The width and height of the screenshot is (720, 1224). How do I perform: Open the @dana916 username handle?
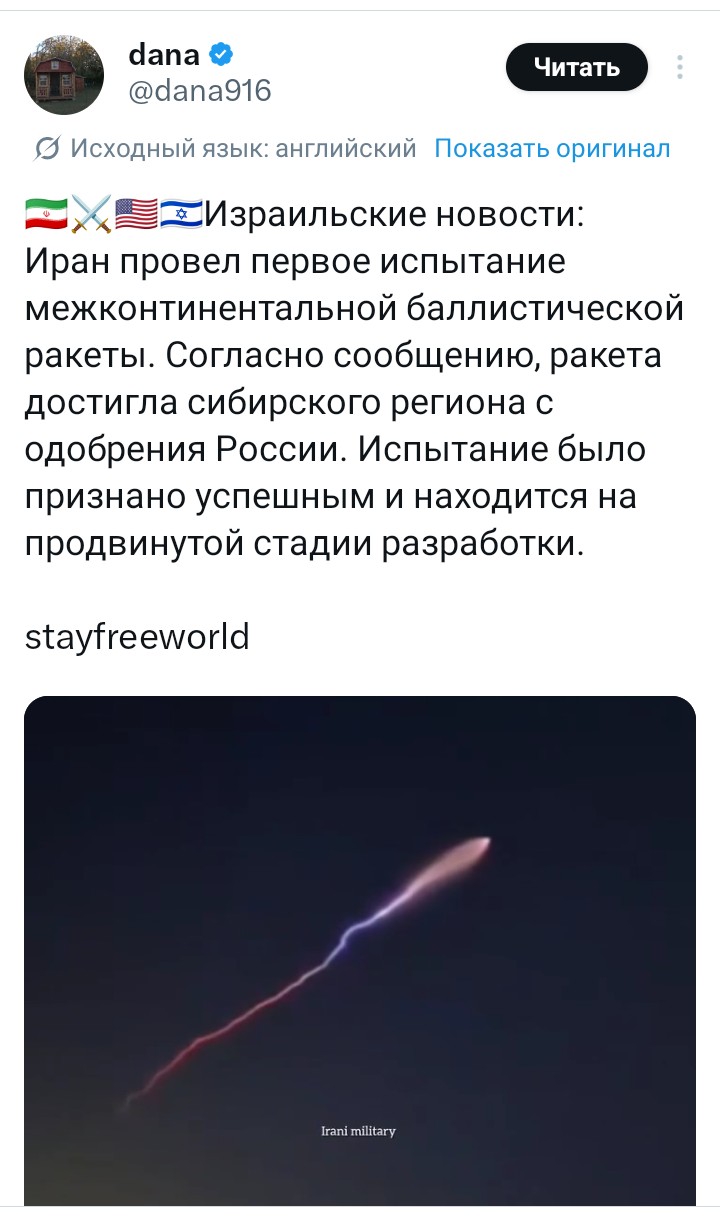click(200, 92)
